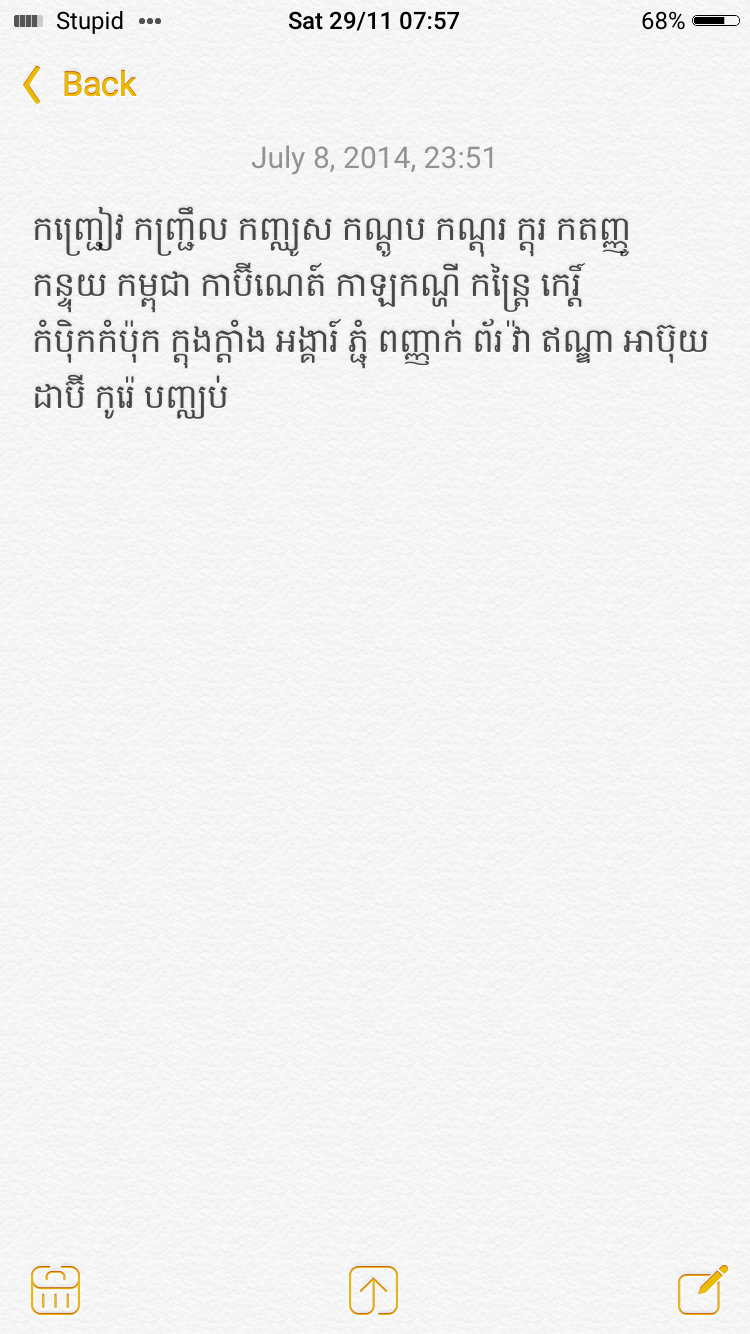Share this note
Viewport: 750px width, 1334px height.
373,1290
